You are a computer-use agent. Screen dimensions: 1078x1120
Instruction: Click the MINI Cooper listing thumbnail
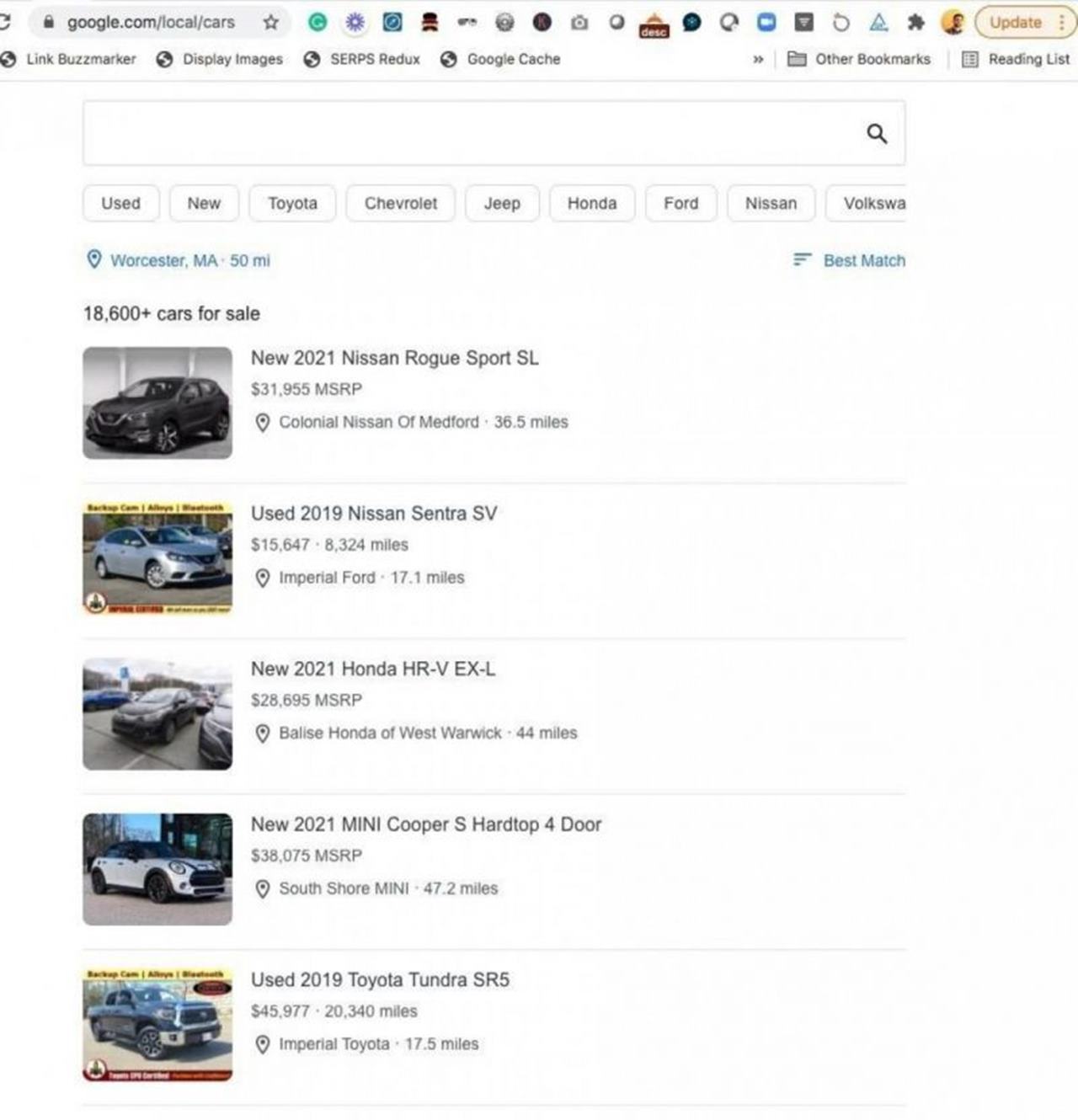point(157,868)
